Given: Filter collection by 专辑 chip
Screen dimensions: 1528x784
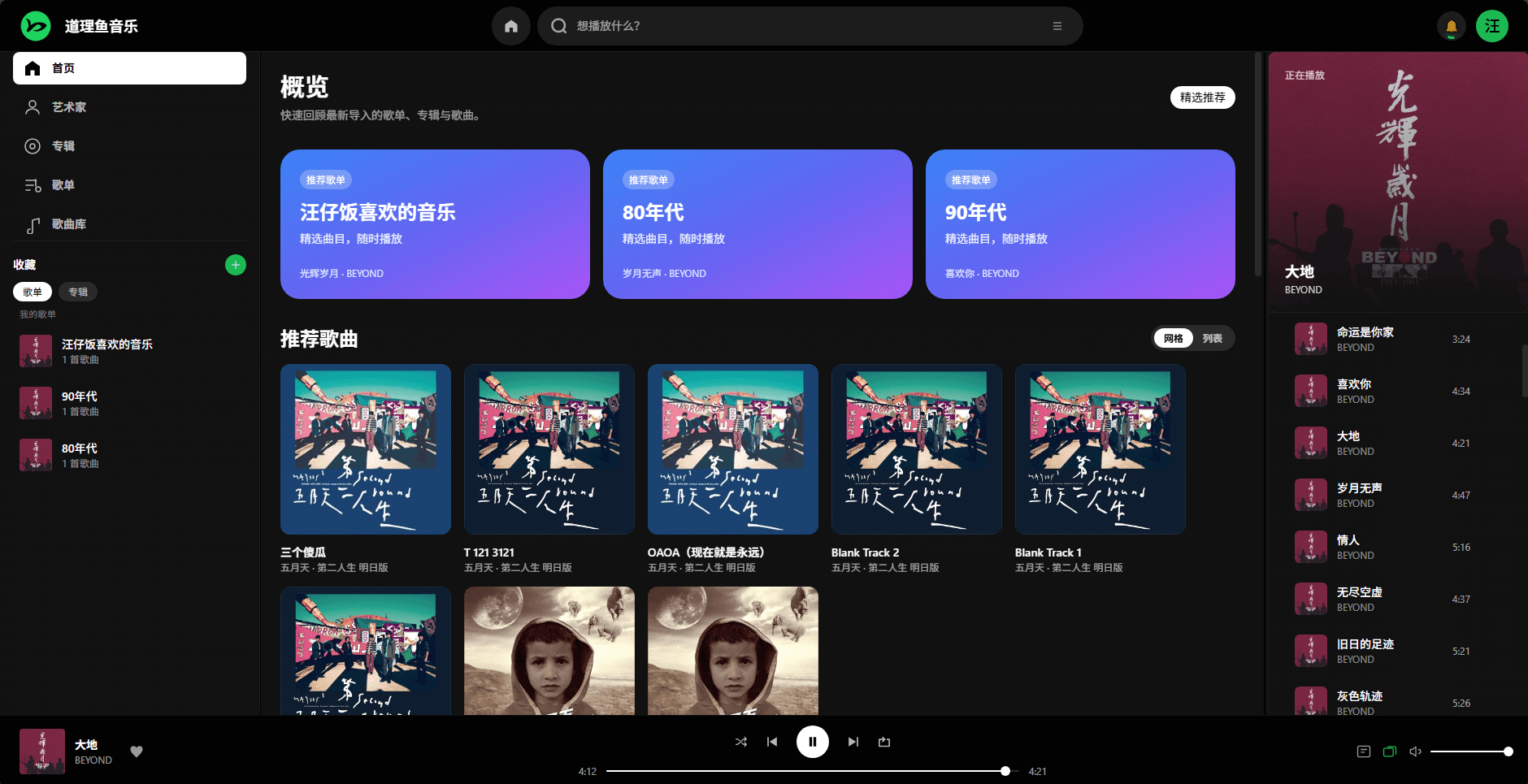Looking at the screenshot, I should pyautogui.click(x=78, y=292).
